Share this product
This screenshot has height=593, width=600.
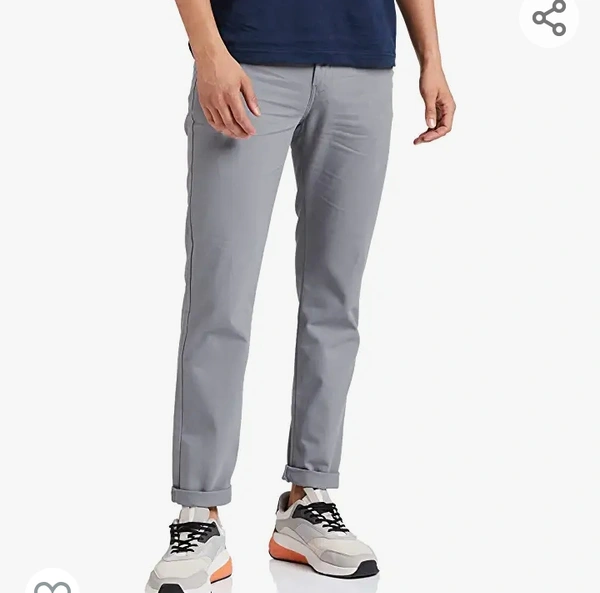(x=549, y=18)
